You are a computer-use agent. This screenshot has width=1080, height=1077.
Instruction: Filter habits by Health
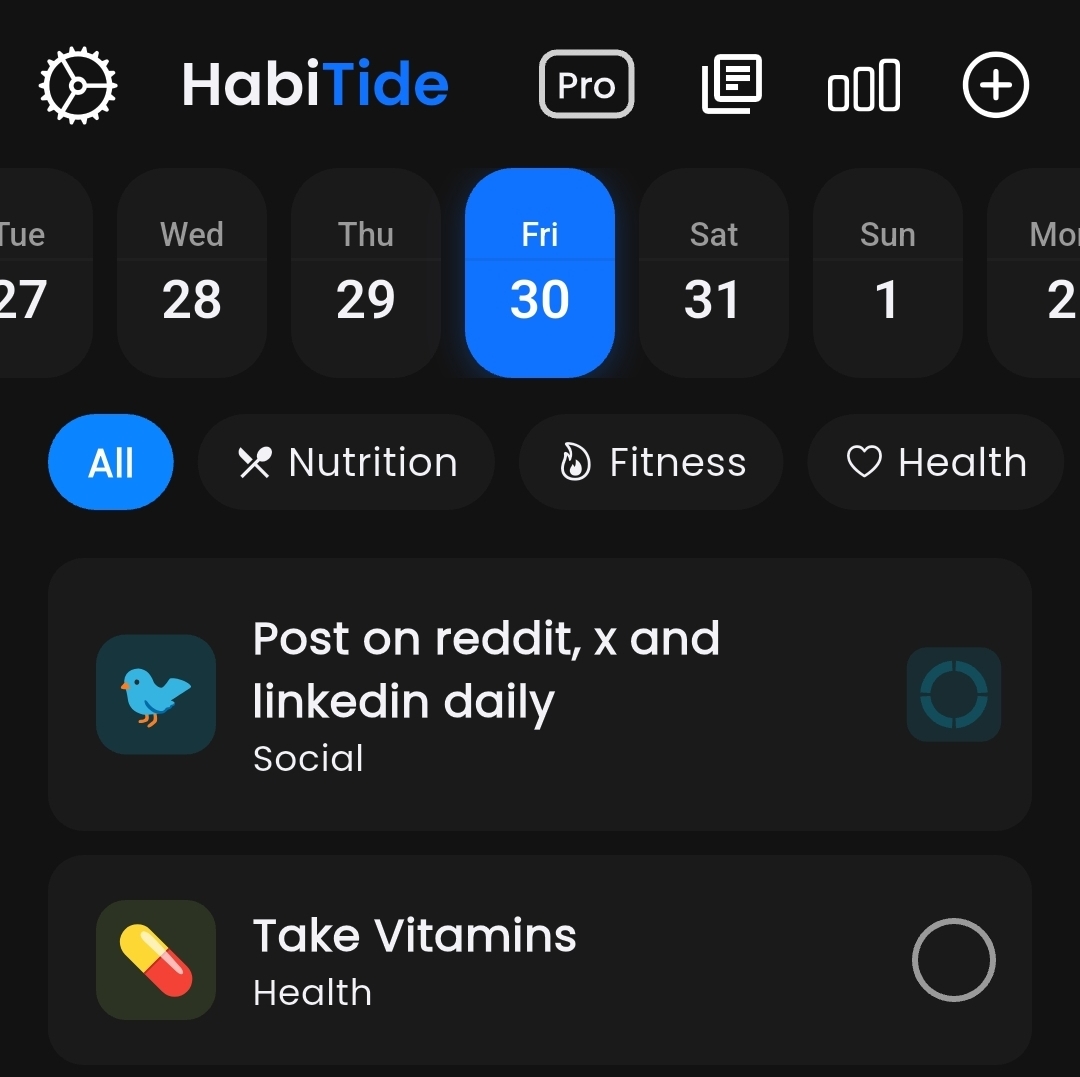click(x=935, y=463)
